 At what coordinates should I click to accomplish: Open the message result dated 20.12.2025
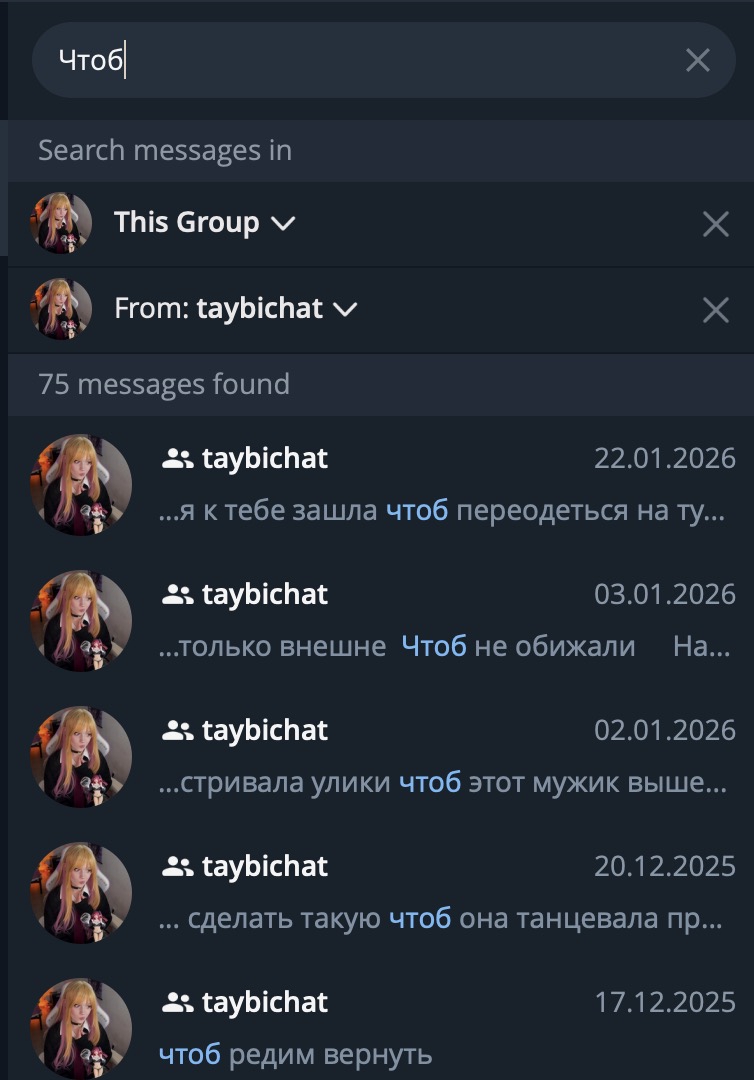pos(440,893)
